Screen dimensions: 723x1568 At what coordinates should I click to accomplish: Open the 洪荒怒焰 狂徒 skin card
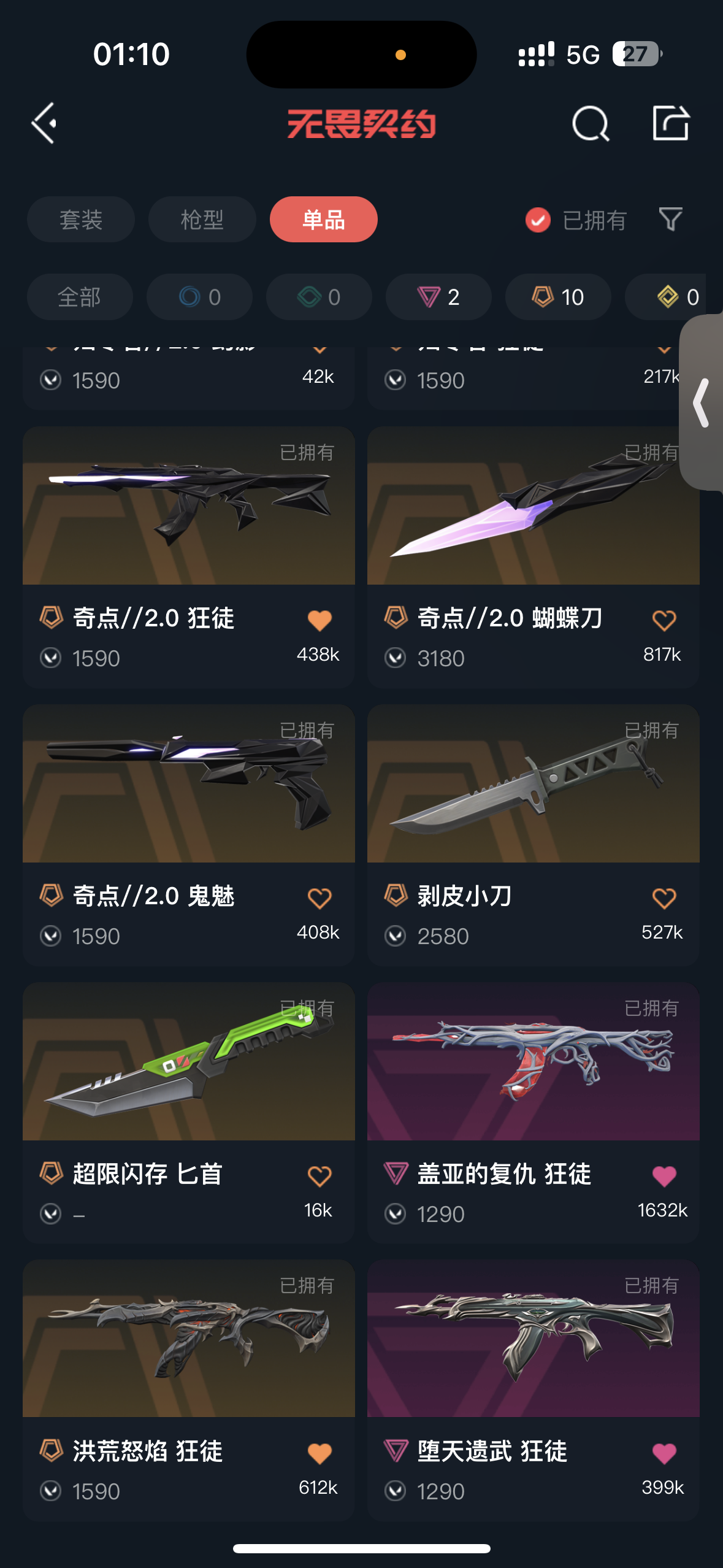(189, 1390)
